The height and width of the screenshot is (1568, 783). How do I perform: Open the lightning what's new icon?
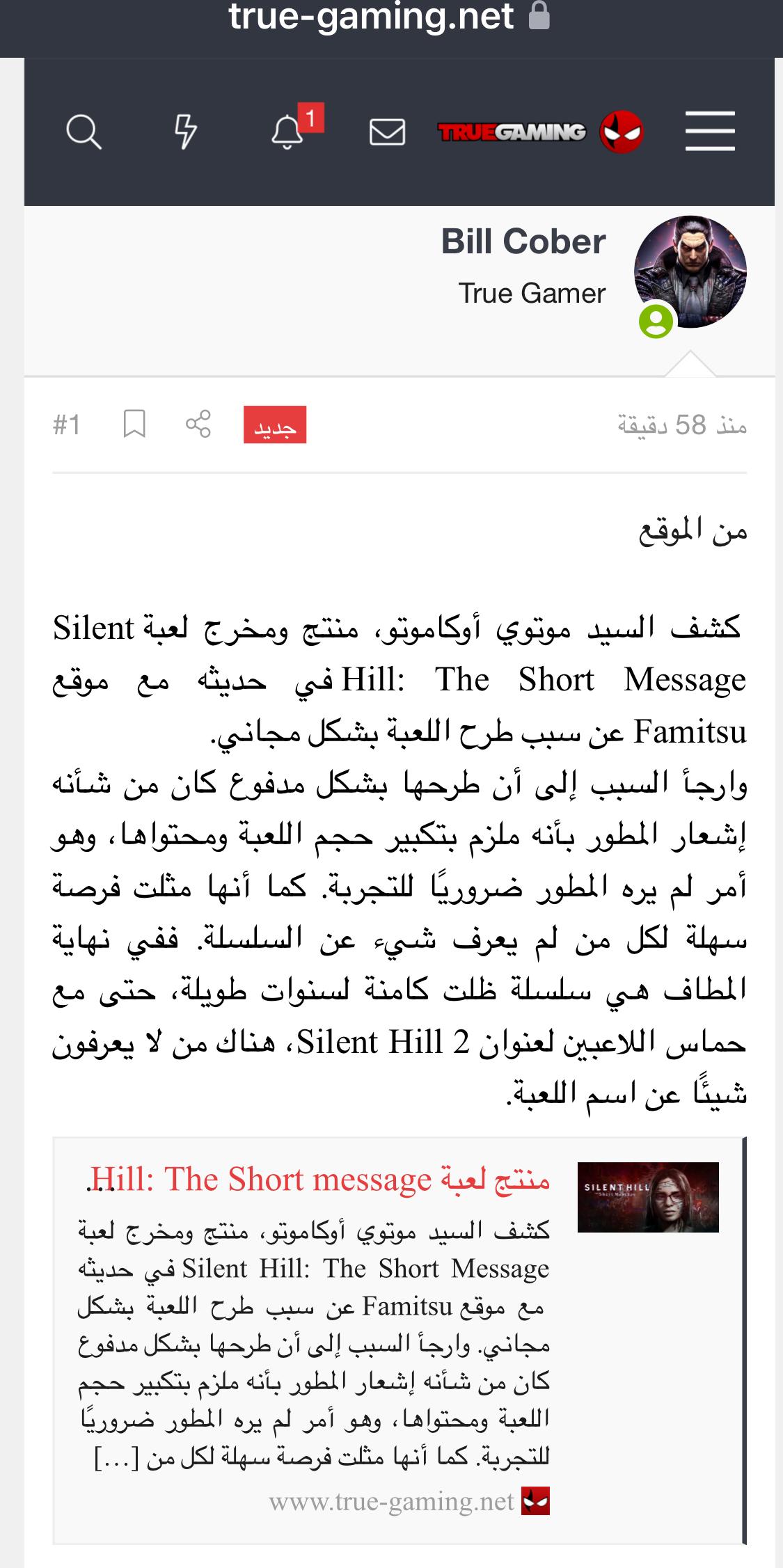click(x=185, y=132)
